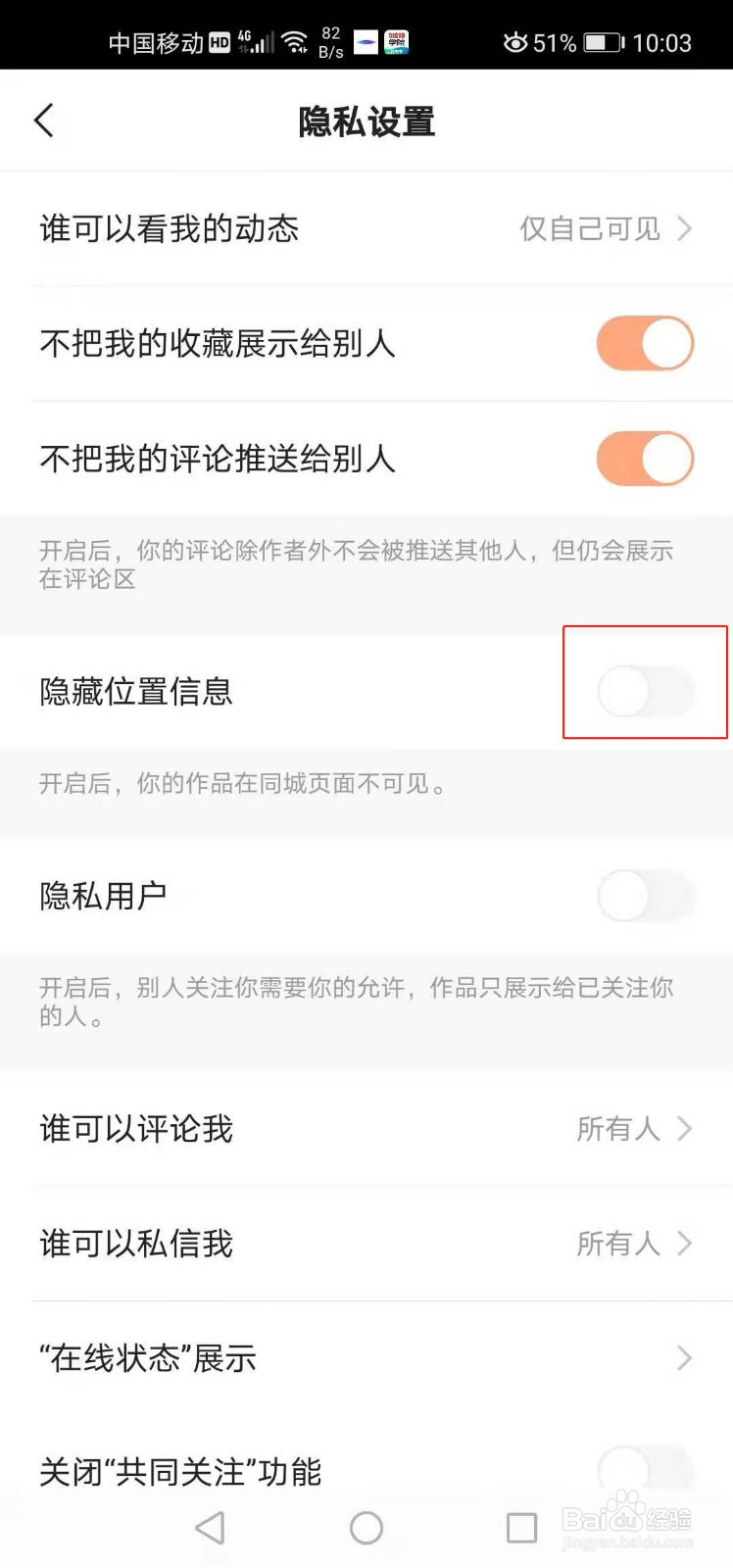
Task: Tap the blue app notification icon in status bar
Action: (x=364, y=42)
